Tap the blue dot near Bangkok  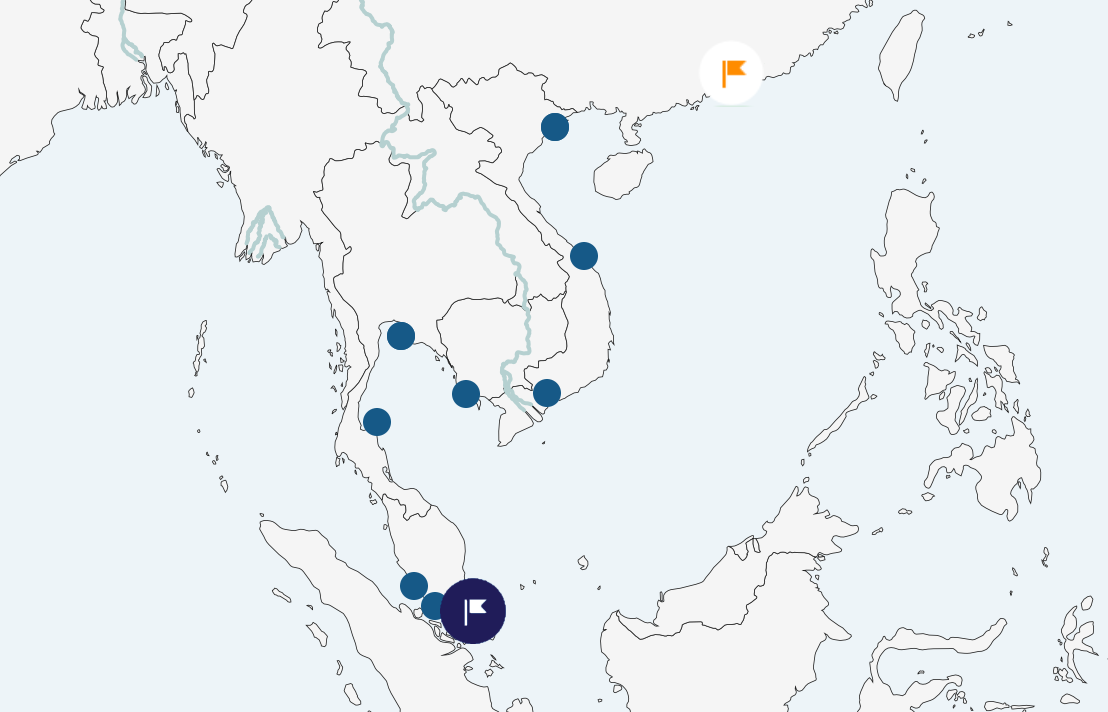coord(401,336)
